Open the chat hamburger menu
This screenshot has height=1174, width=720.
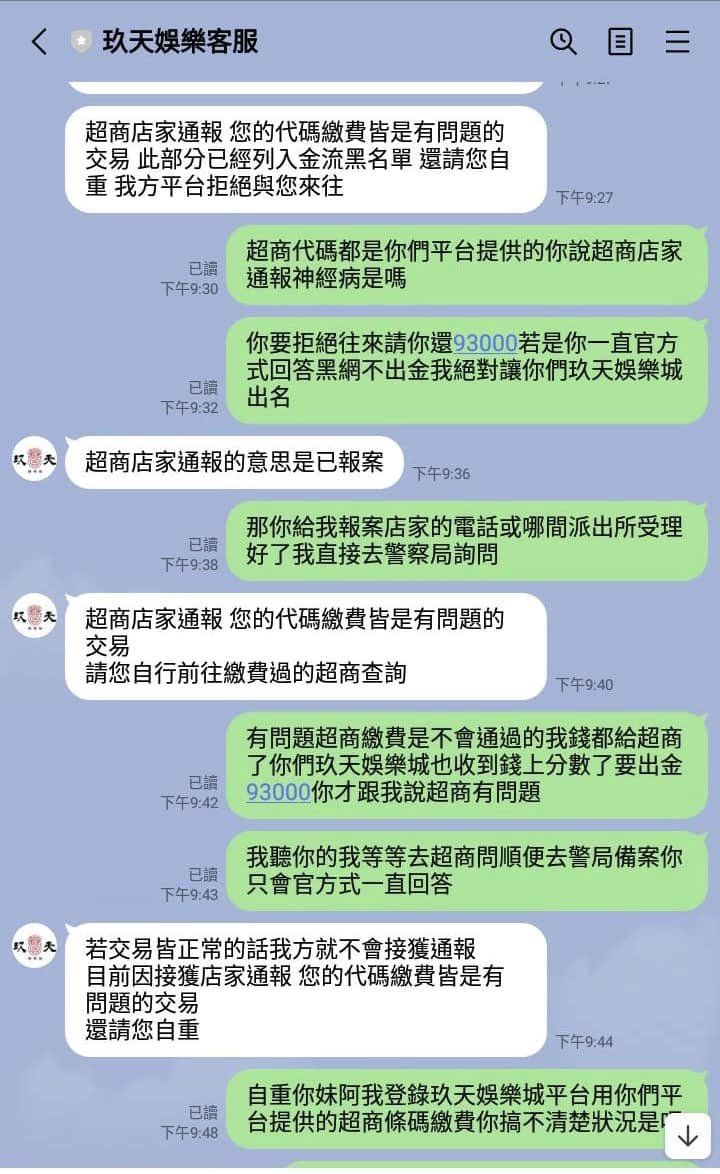point(677,42)
